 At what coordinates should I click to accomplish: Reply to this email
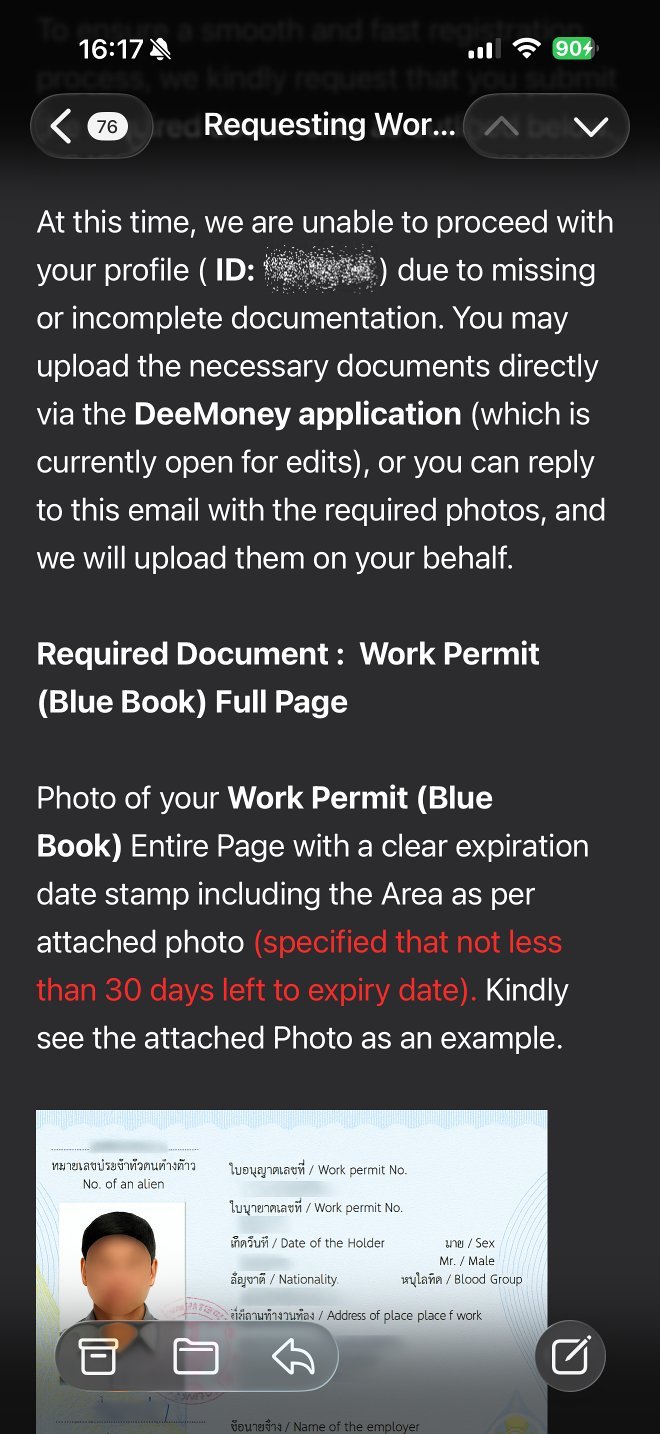click(293, 1356)
